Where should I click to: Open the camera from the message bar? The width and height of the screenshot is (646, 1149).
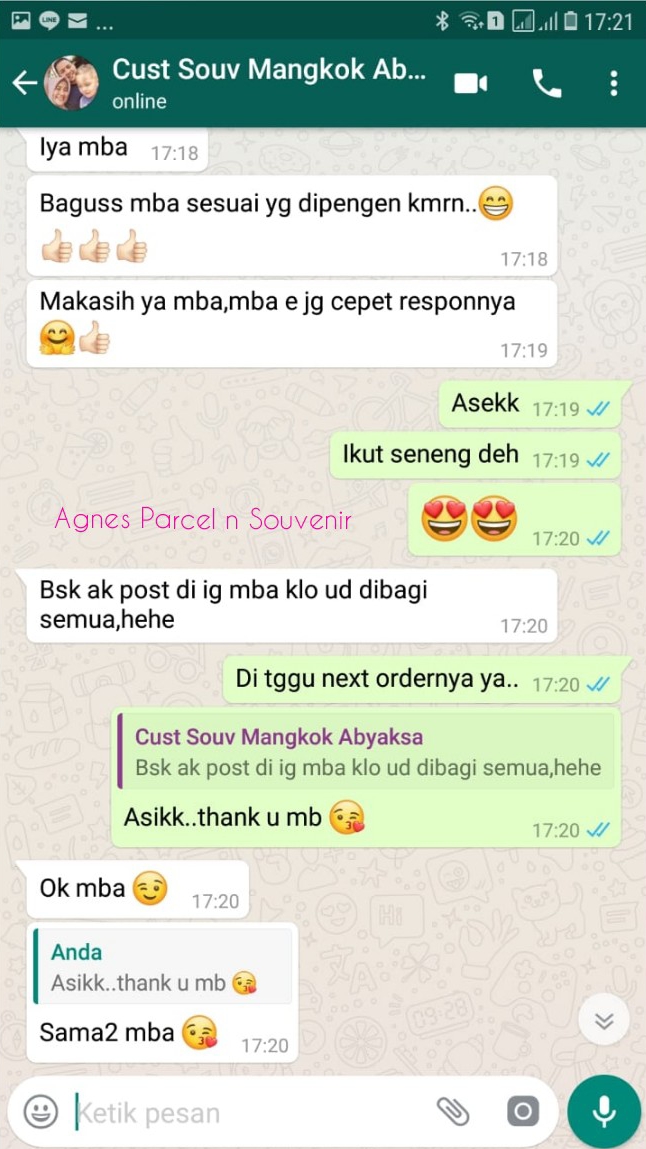[523, 1112]
